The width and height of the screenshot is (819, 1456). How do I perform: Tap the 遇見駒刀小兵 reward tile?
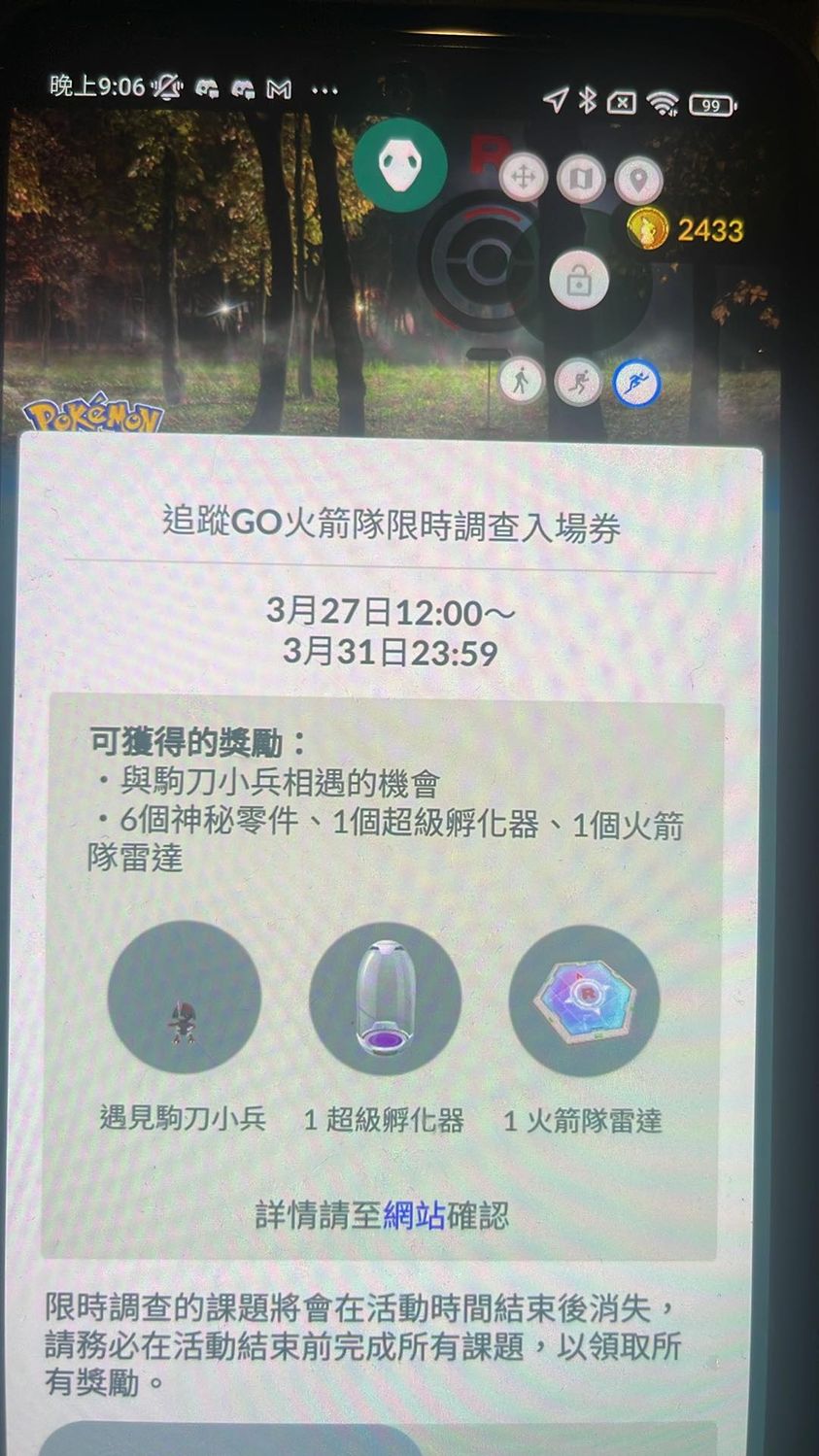[184, 998]
